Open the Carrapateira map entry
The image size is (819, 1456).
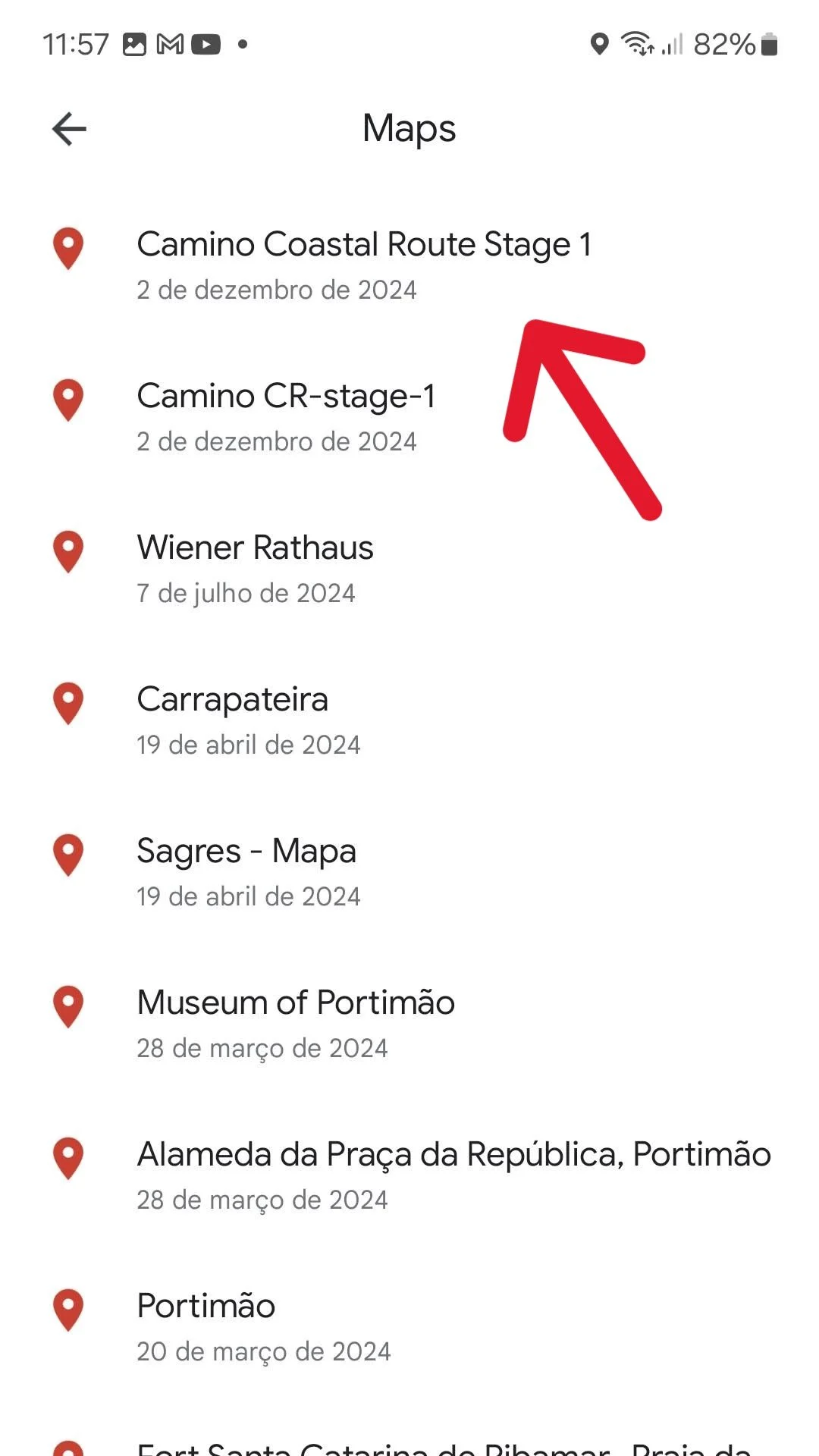click(x=409, y=720)
